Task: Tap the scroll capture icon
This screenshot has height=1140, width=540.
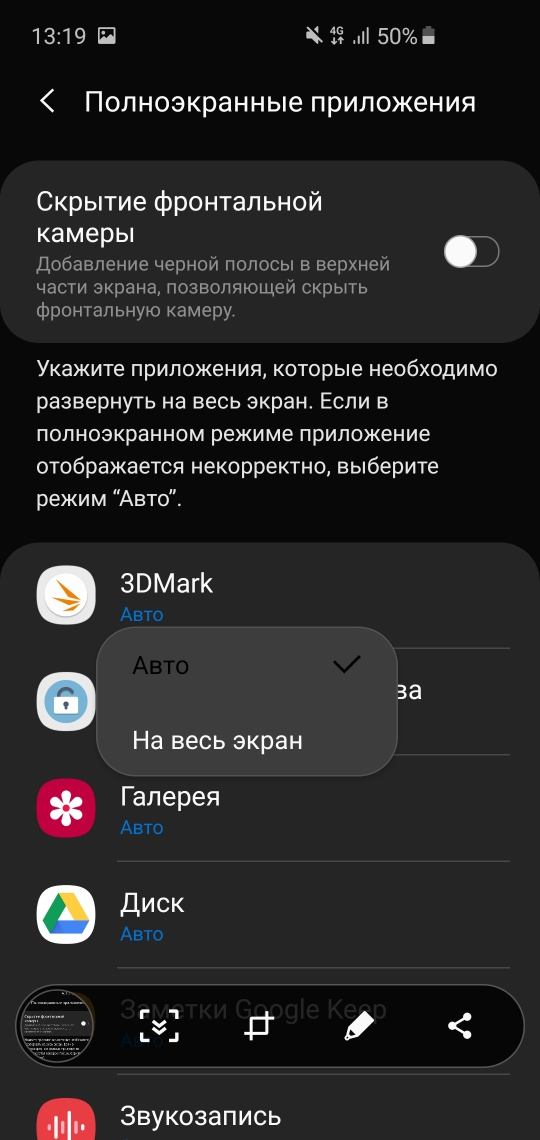Action: click(x=159, y=1027)
